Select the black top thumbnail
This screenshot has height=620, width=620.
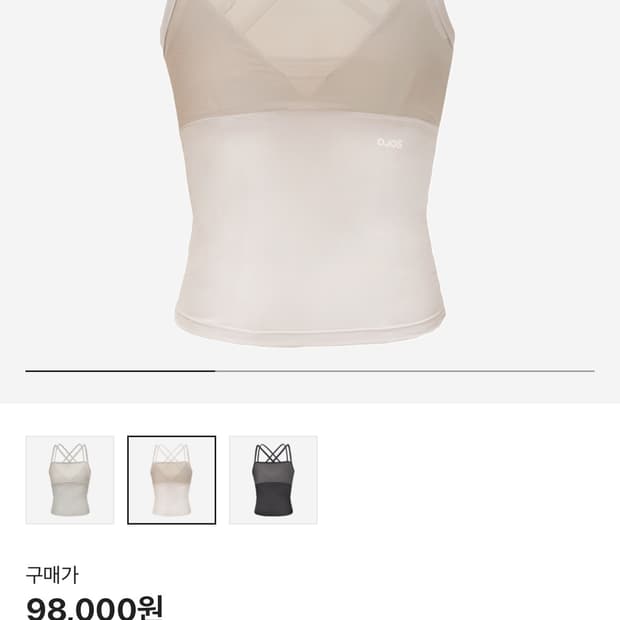[273, 480]
